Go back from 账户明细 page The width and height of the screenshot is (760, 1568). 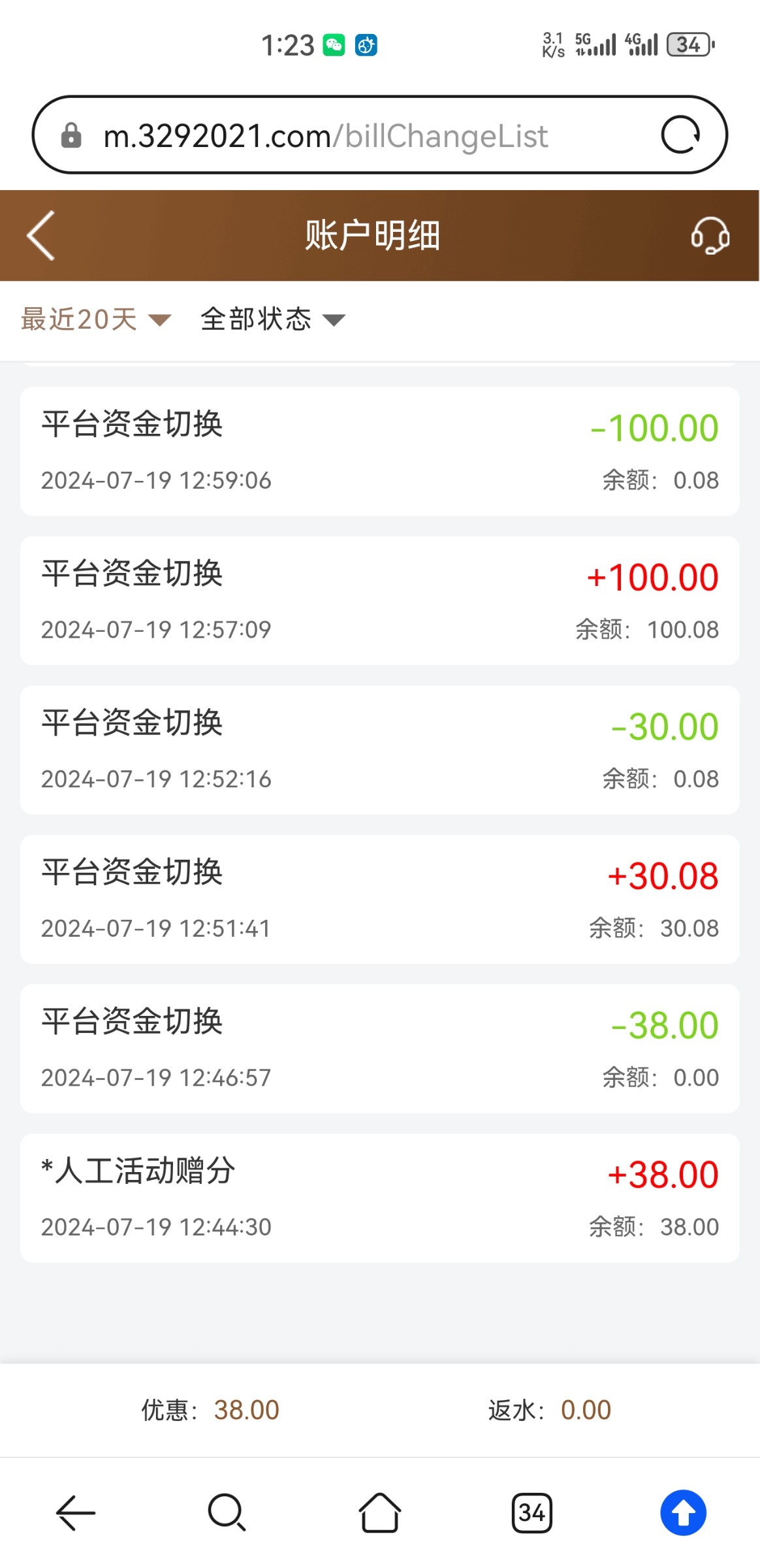[x=40, y=235]
